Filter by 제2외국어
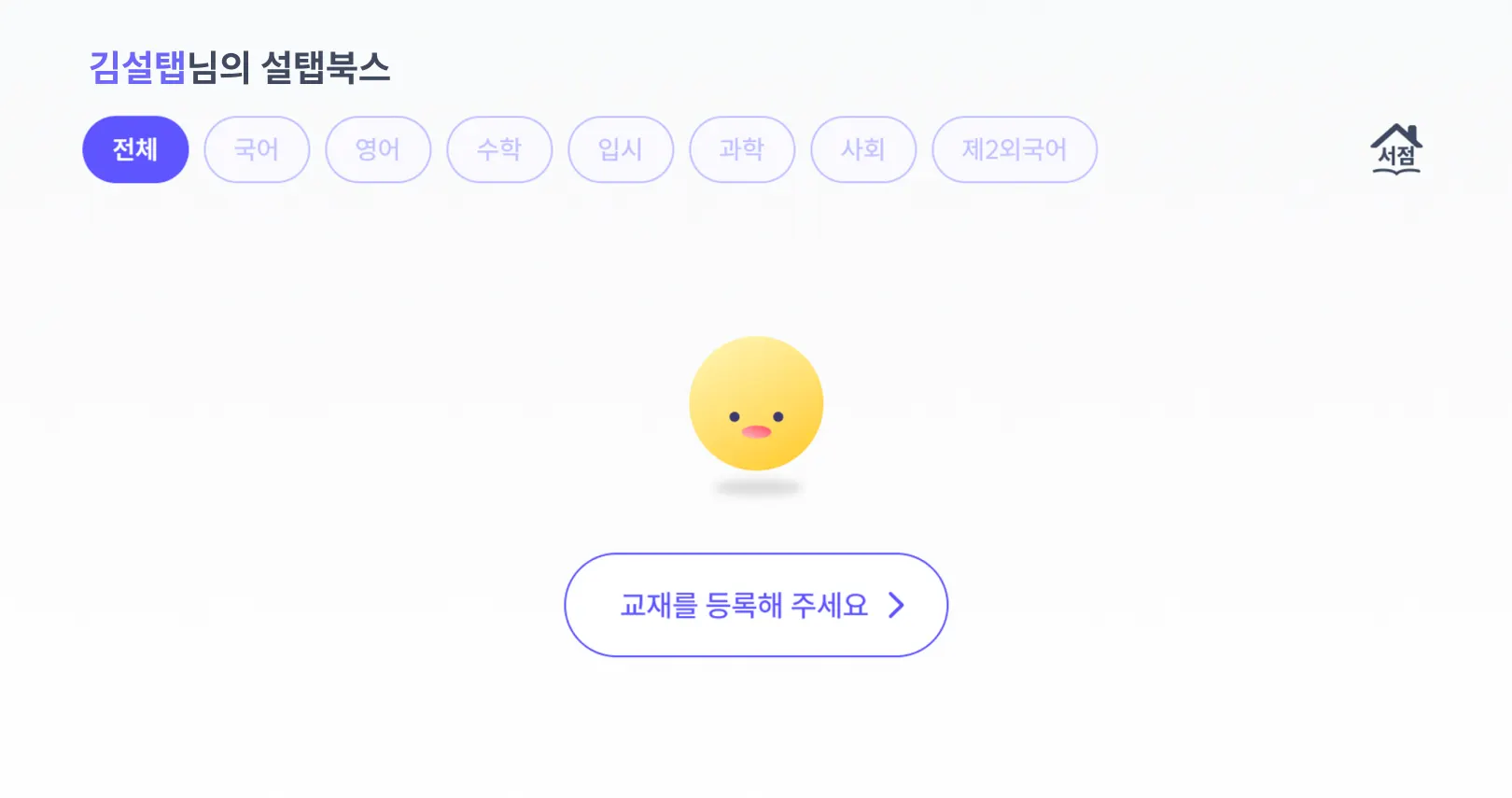The image size is (1512, 798). [1015, 149]
